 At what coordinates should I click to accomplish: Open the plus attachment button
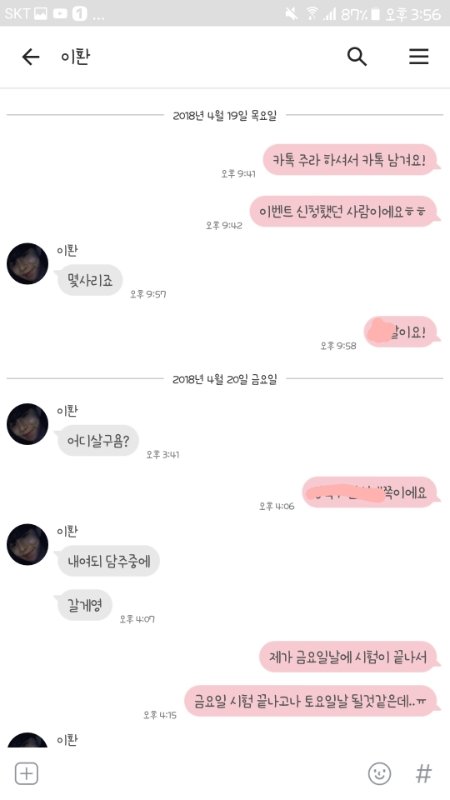coord(27,773)
